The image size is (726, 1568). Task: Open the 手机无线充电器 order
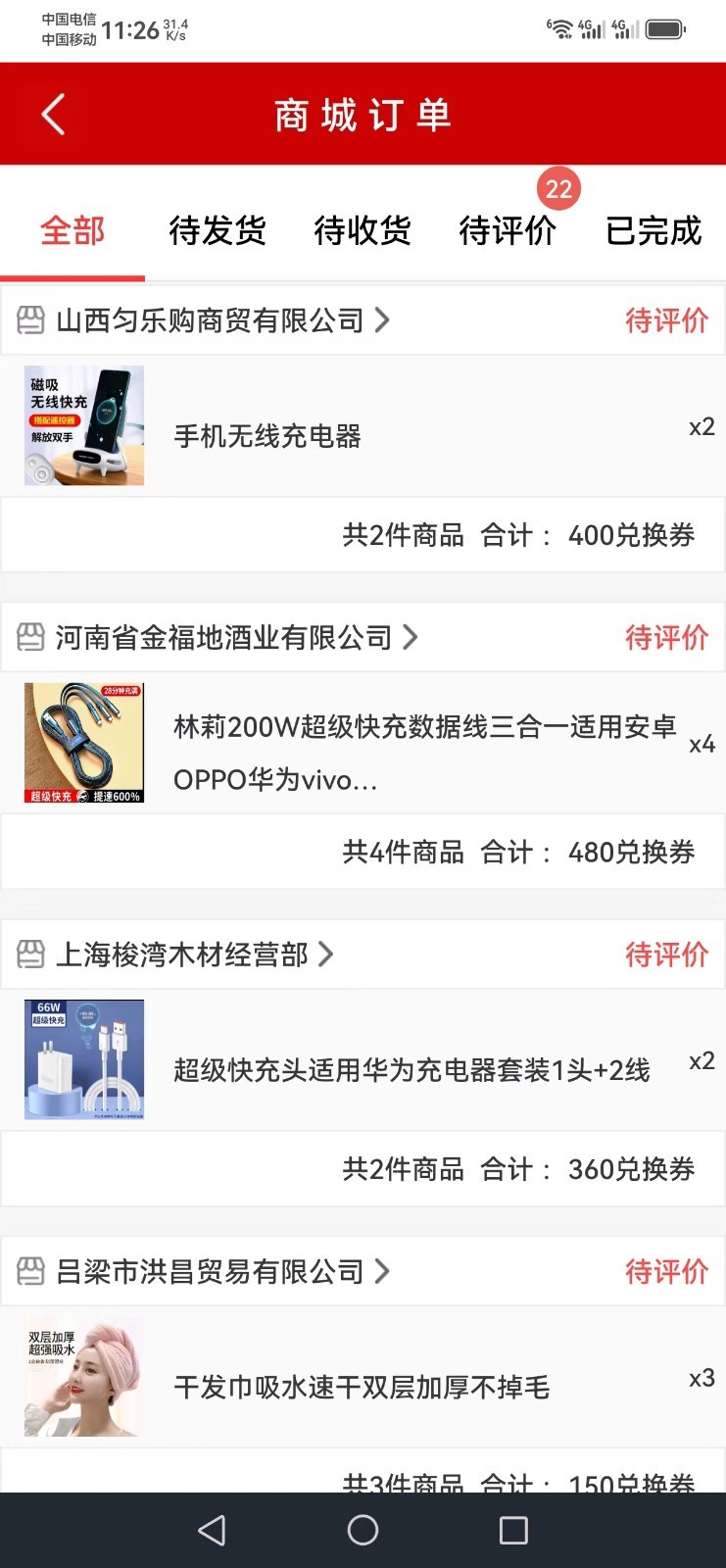(266, 436)
